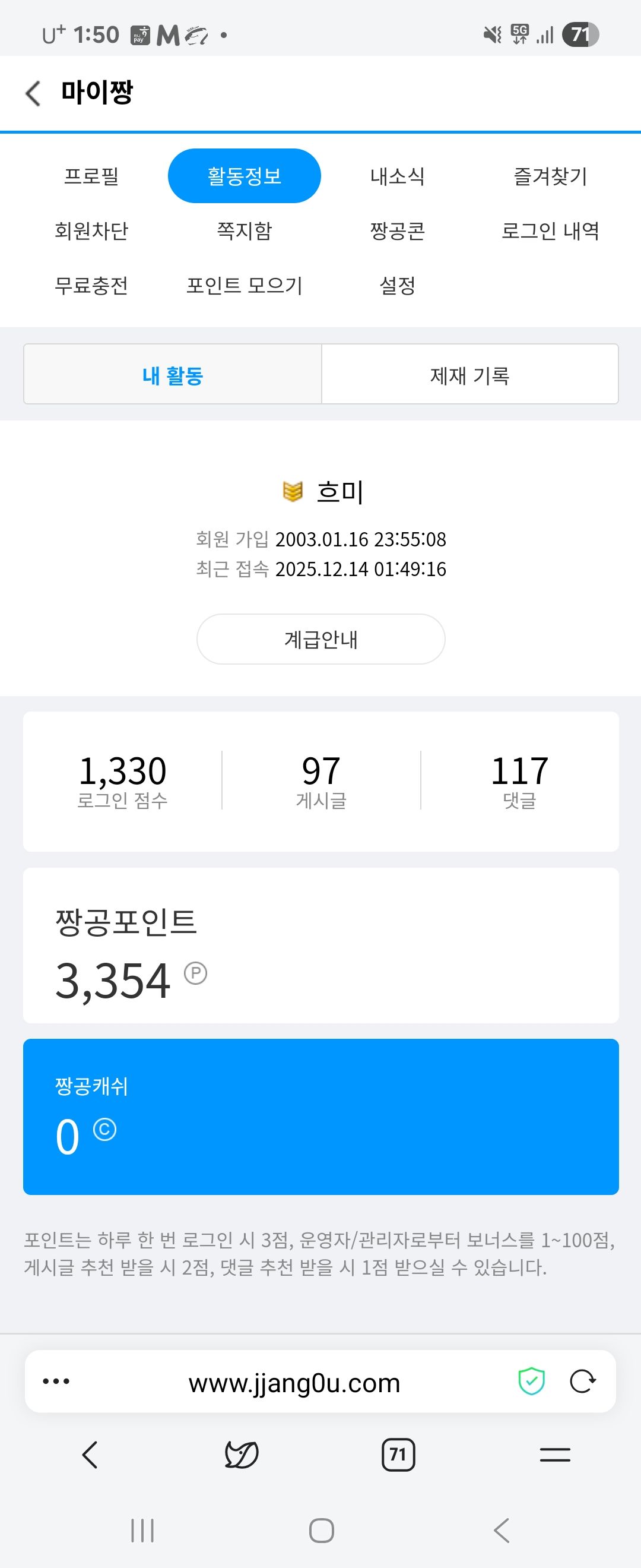Image resolution: width=641 pixels, height=1568 pixels.
Task: Tap the system home button
Action: (321, 1529)
